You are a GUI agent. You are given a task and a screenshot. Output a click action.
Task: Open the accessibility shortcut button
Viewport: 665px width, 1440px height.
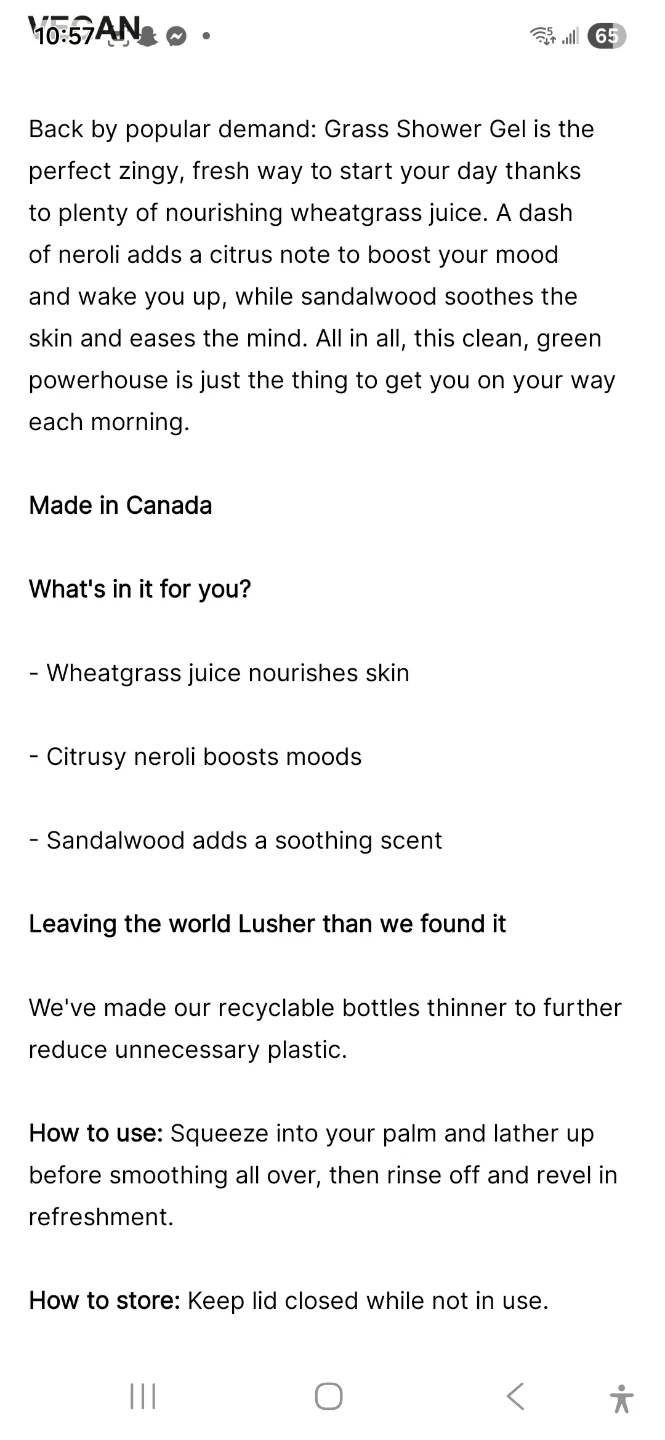pyautogui.click(x=621, y=1397)
